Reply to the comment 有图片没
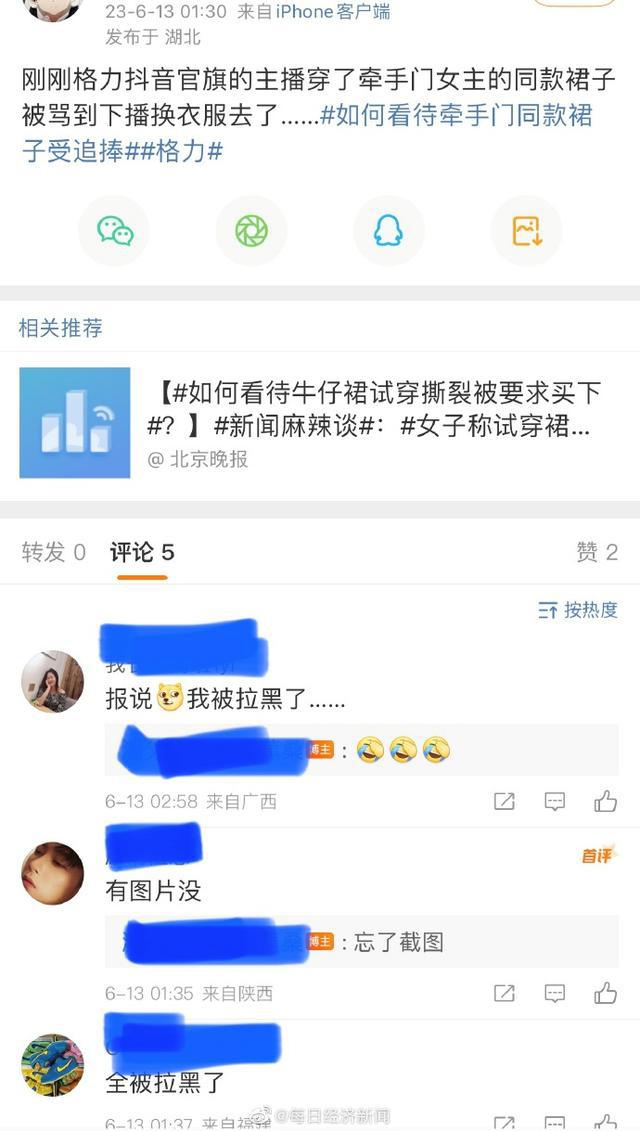 [554, 993]
